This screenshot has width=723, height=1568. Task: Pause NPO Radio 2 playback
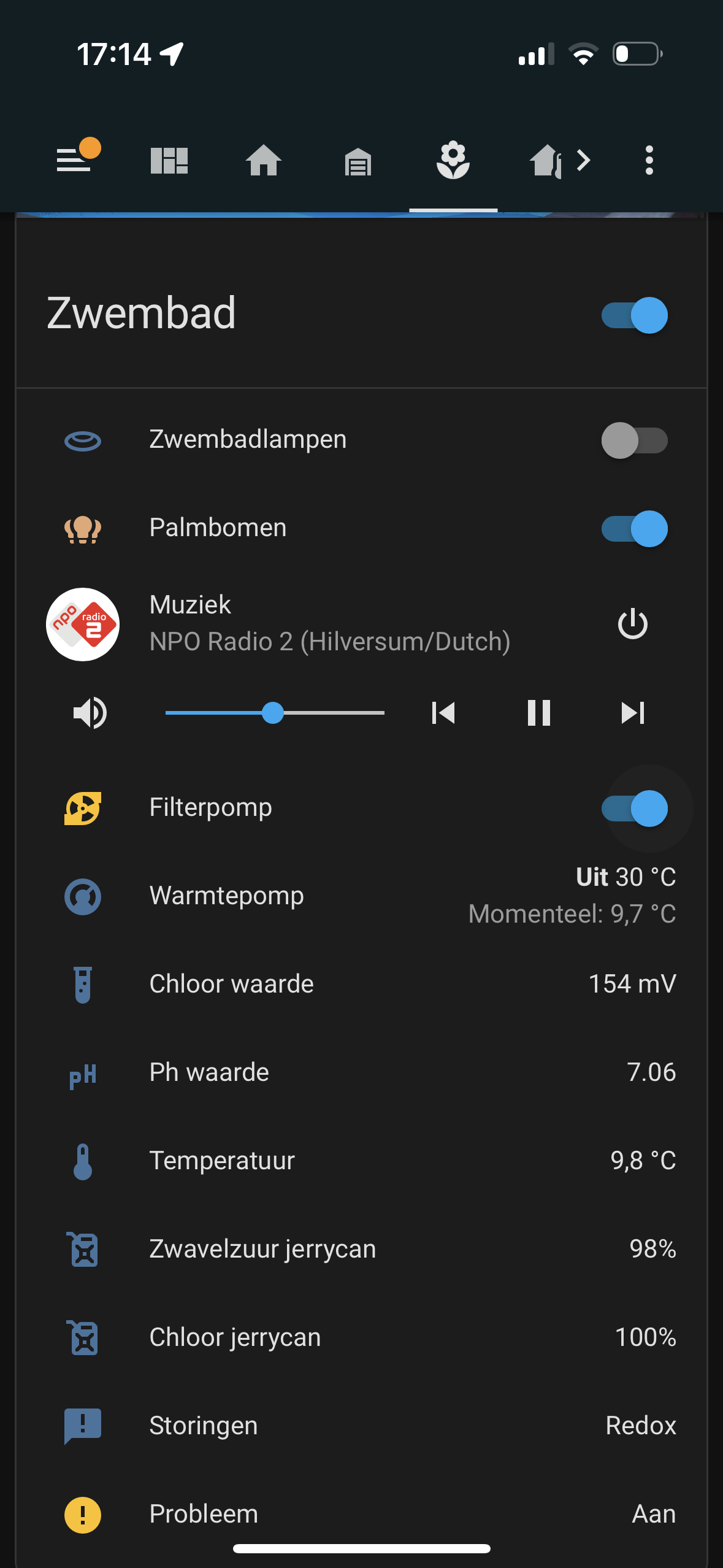pyautogui.click(x=538, y=713)
